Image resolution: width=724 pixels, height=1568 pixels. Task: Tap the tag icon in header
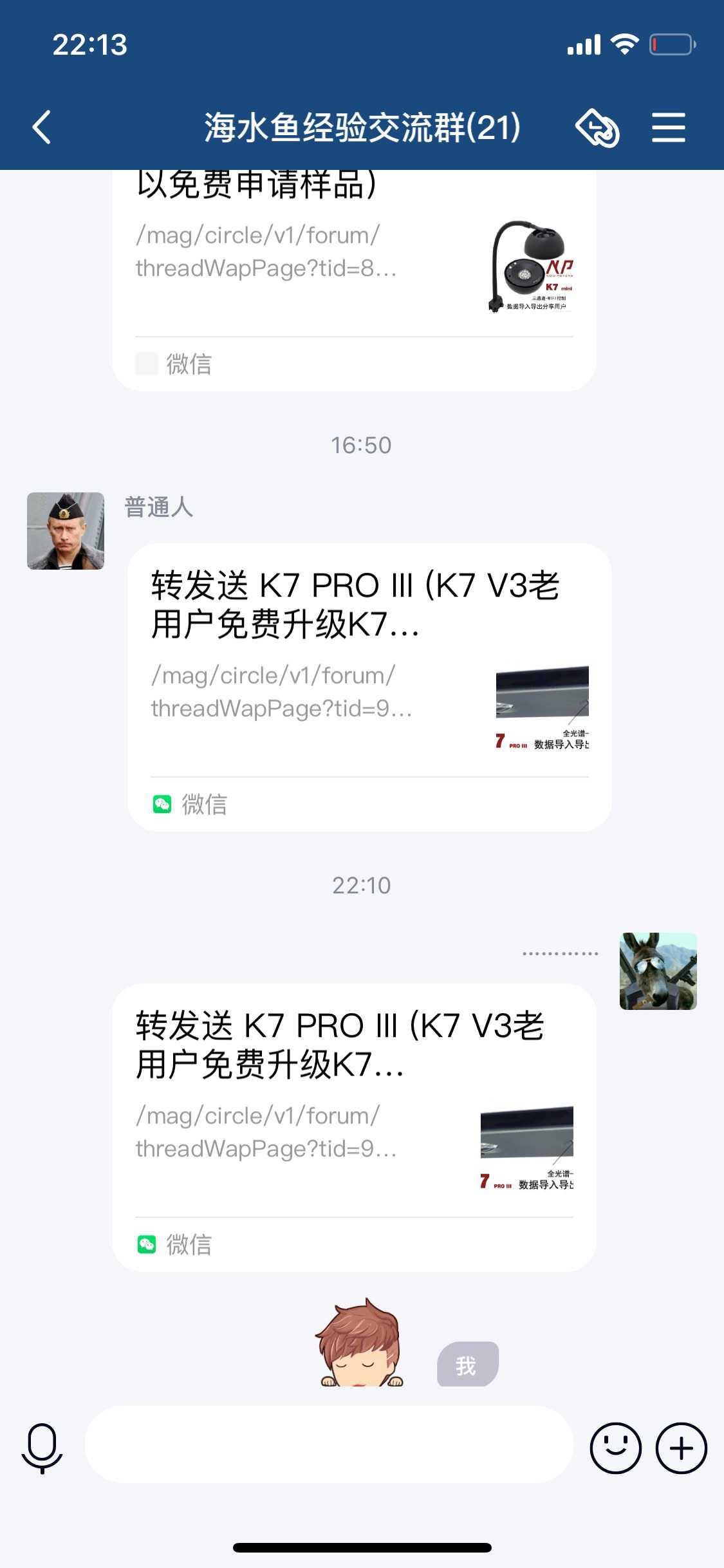(597, 127)
